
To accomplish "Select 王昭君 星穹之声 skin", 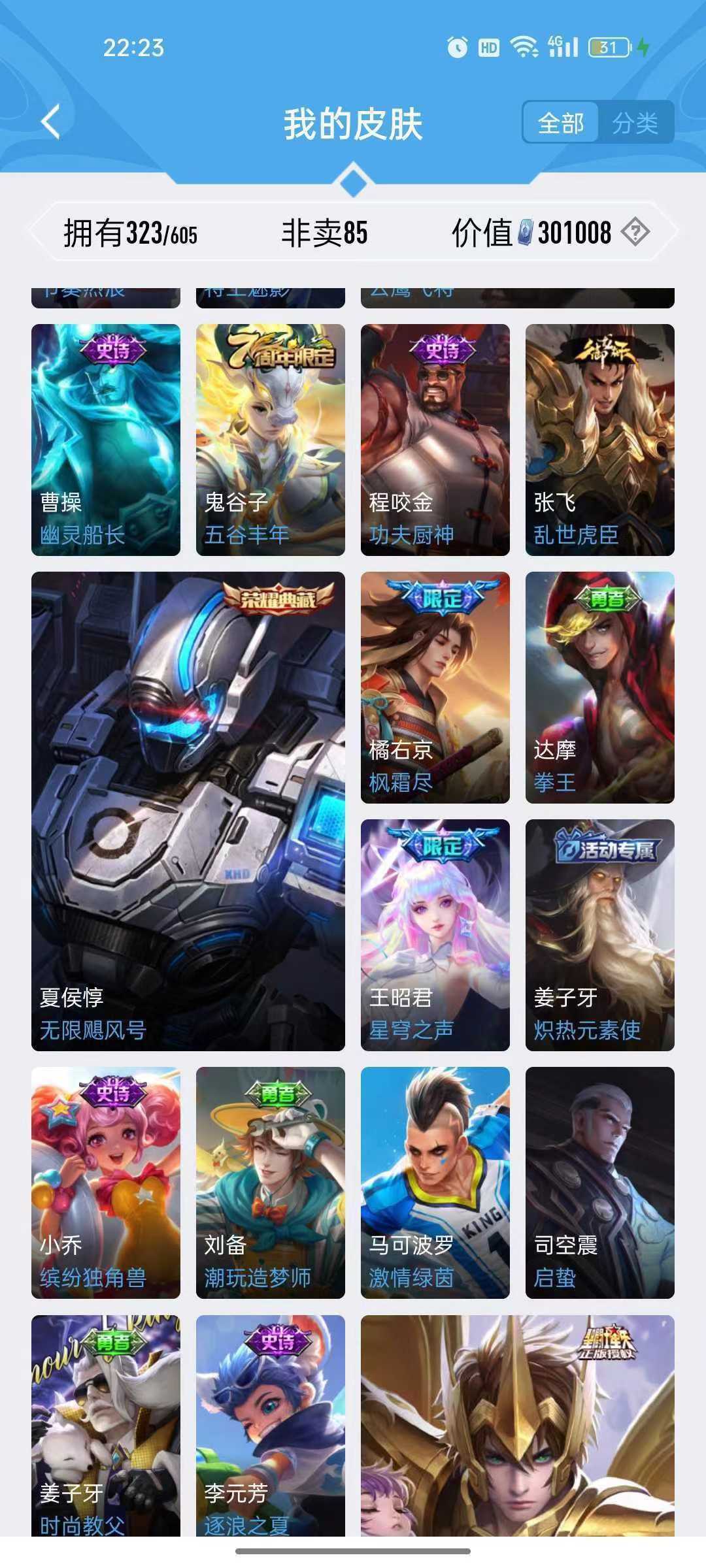I will click(x=435, y=935).
